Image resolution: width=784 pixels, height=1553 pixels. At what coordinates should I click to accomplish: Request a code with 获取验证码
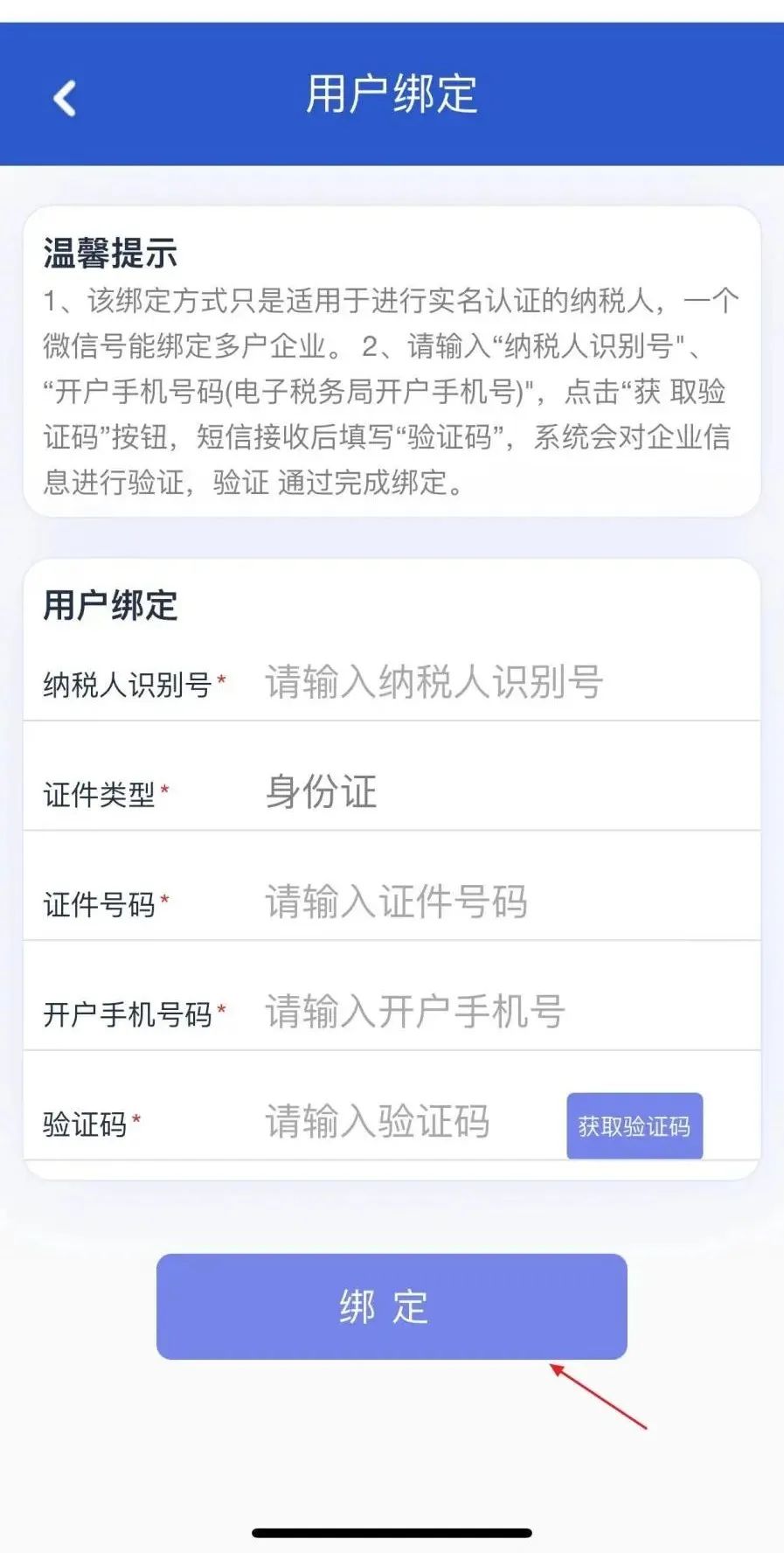(x=635, y=1126)
